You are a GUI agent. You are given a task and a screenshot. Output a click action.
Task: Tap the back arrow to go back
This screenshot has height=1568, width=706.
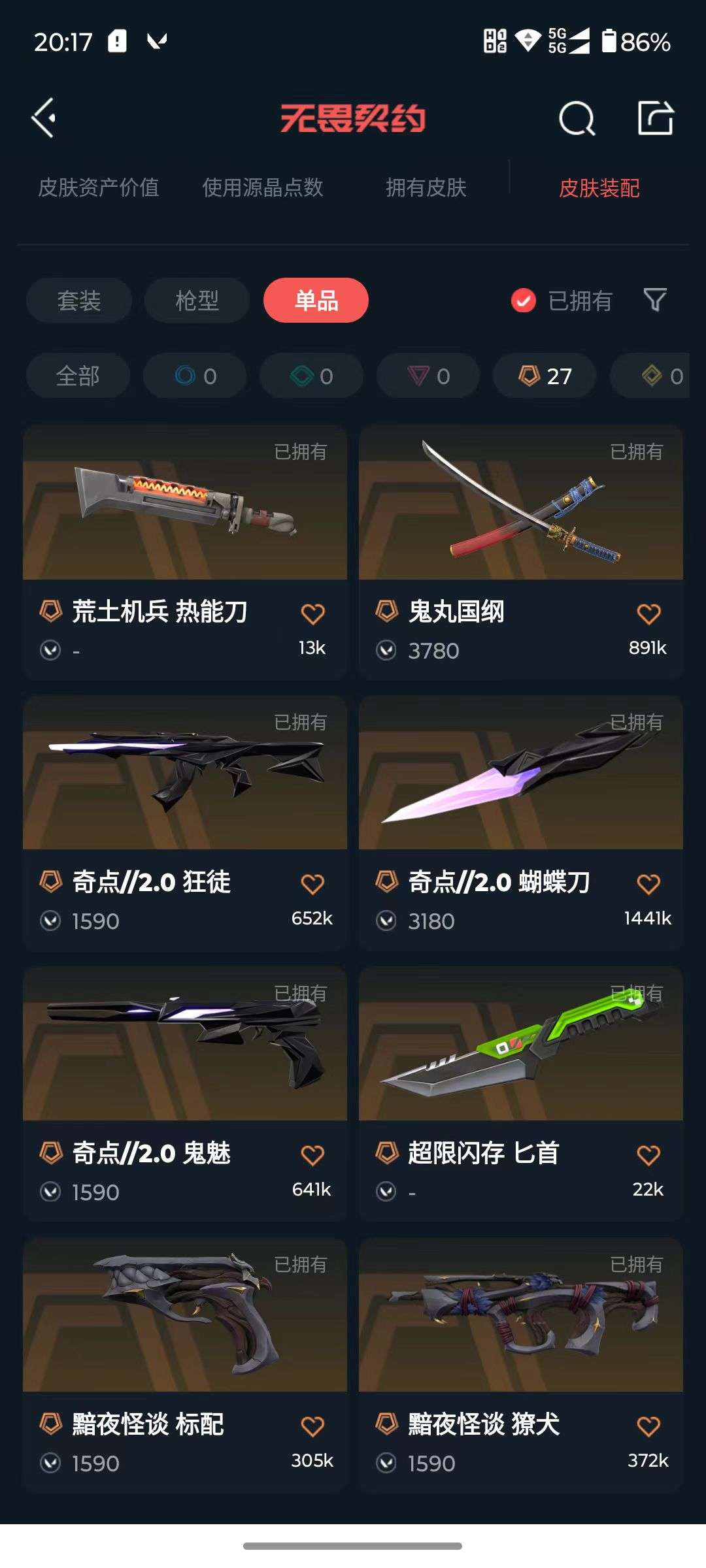click(44, 118)
